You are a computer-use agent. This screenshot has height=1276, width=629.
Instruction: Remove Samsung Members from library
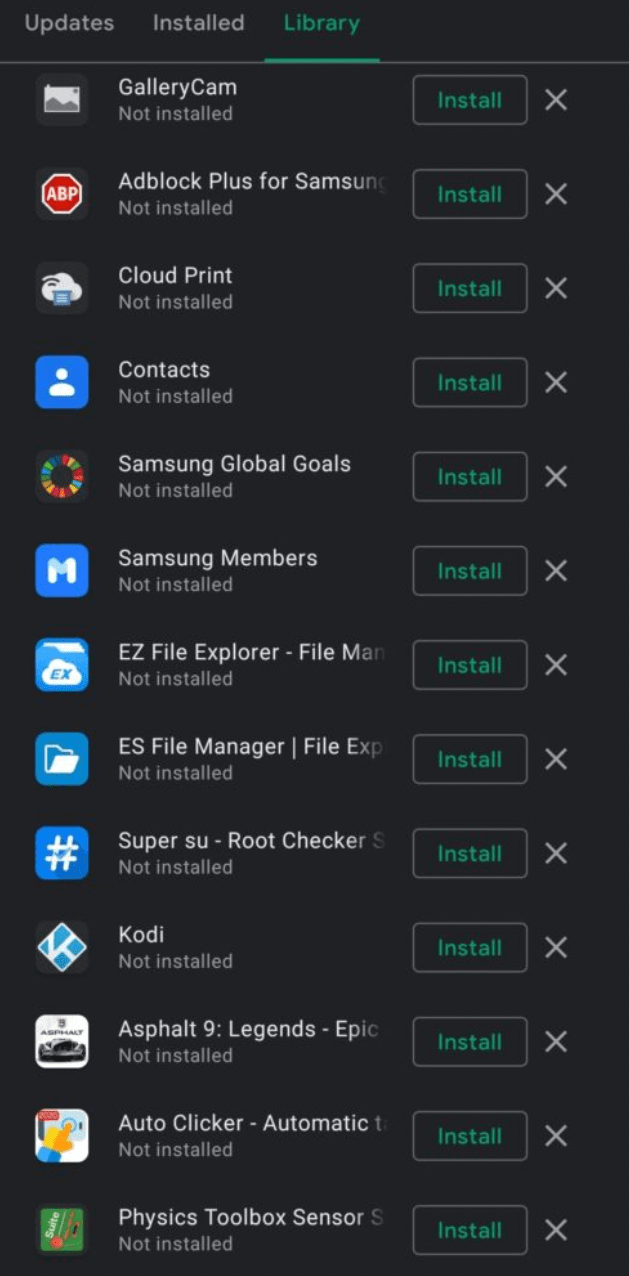[x=556, y=571]
